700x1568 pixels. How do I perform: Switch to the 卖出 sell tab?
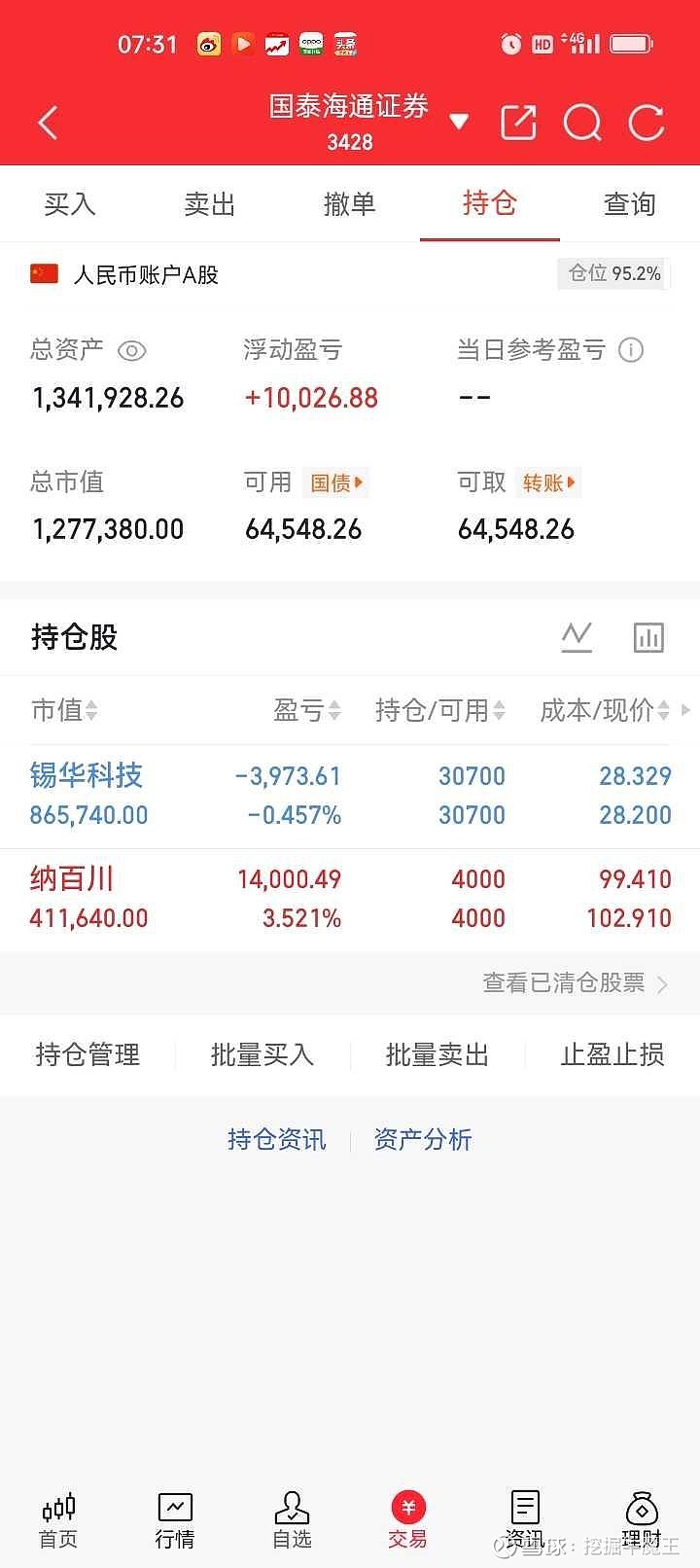(x=209, y=204)
